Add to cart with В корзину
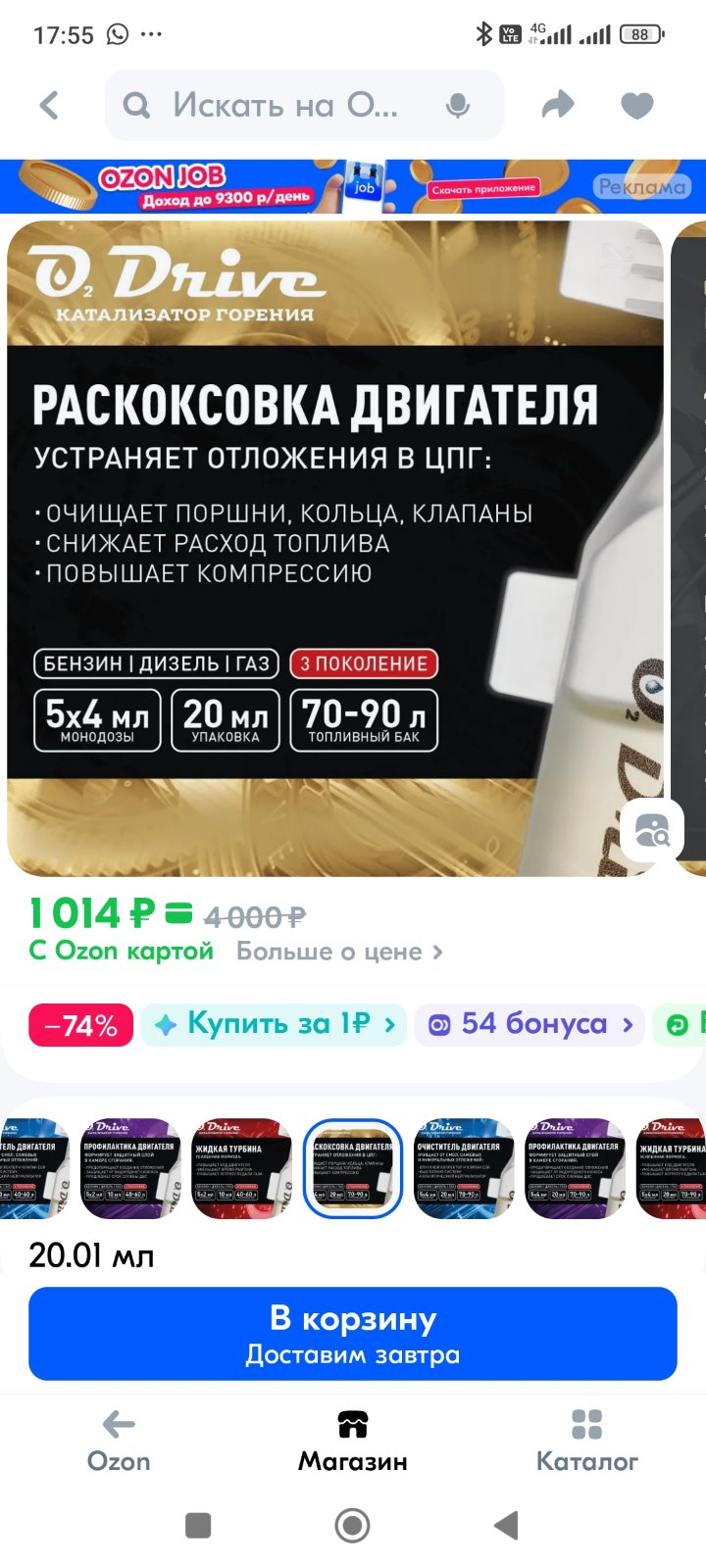Viewport: 706px width, 1568px height. [x=353, y=1334]
